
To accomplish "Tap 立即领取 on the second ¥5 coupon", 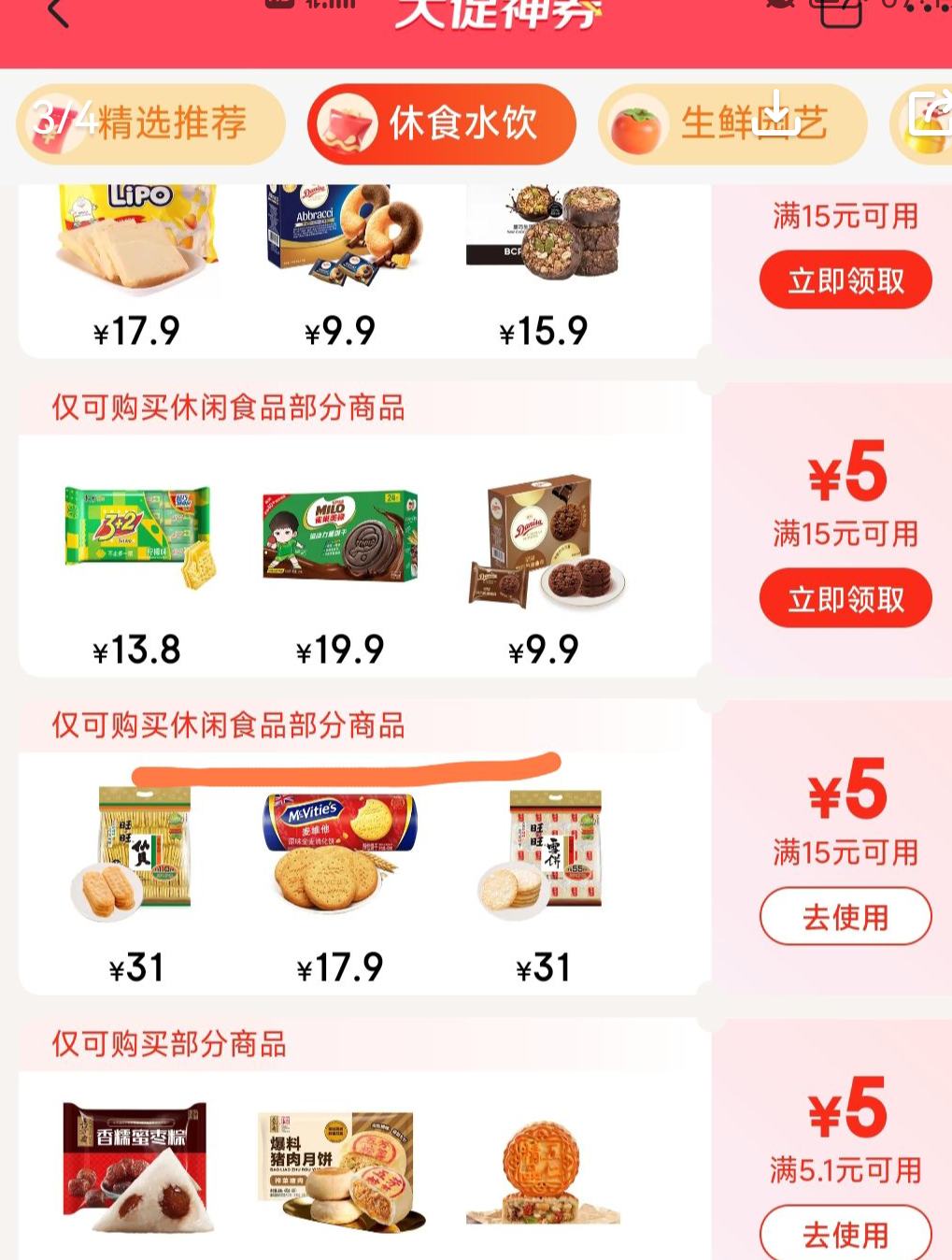I will coord(845,598).
